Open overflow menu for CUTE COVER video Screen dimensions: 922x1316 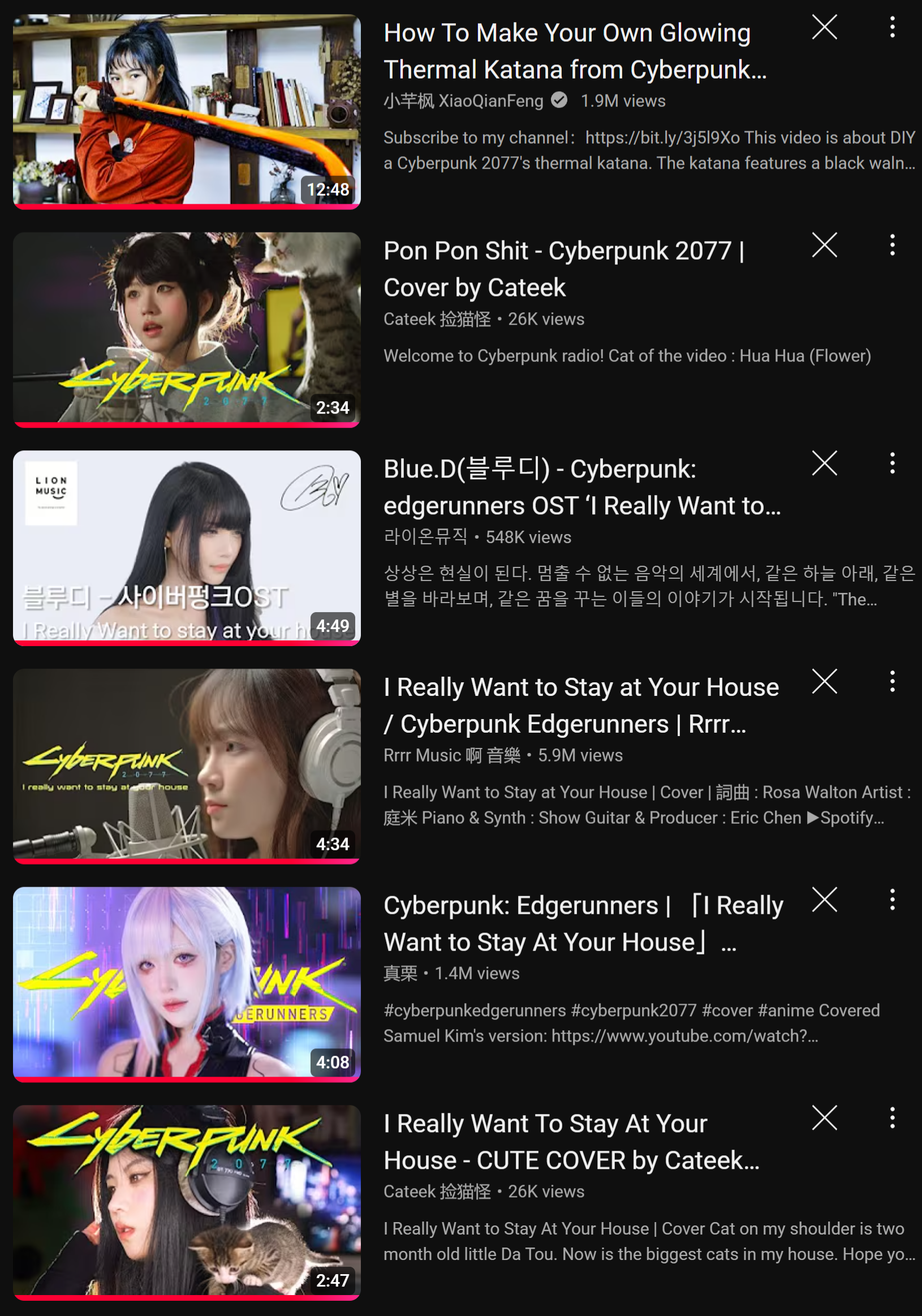tap(892, 1118)
